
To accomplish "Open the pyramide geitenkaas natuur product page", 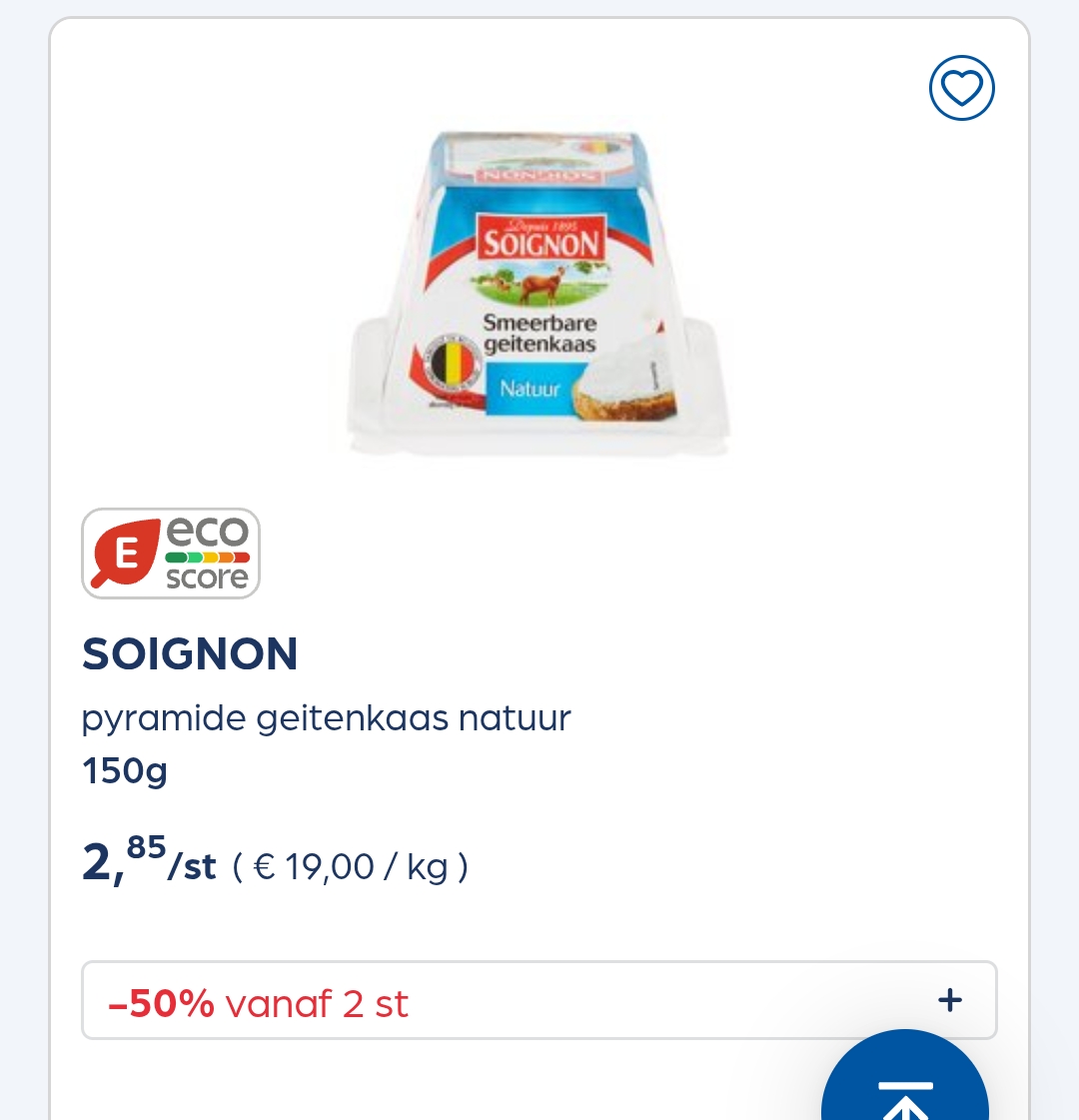I will (x=326, y=717).
